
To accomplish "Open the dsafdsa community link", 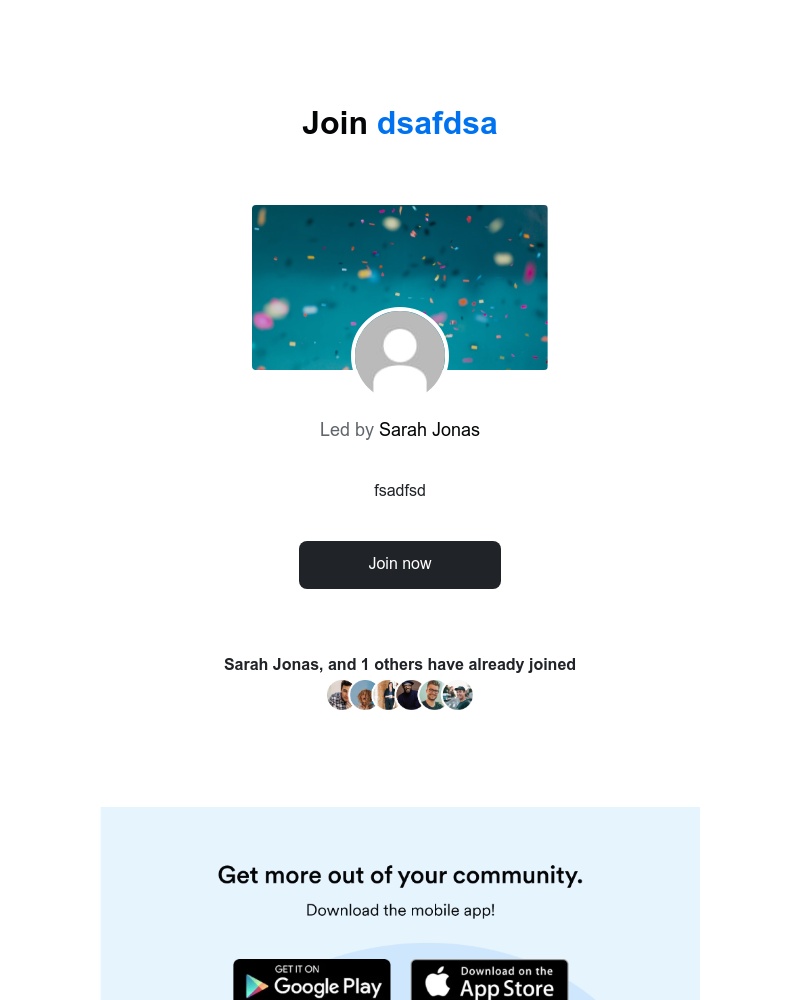I will coord(437,123).
